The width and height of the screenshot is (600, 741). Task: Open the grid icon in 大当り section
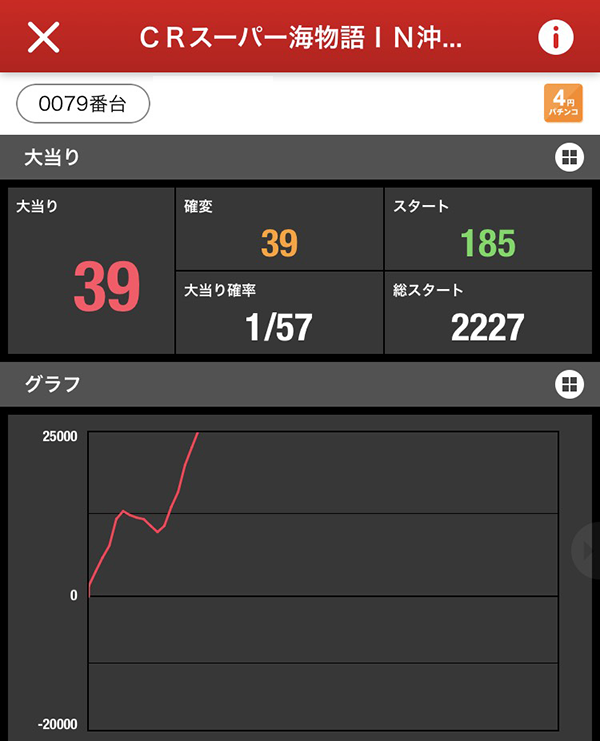[568, 157]
